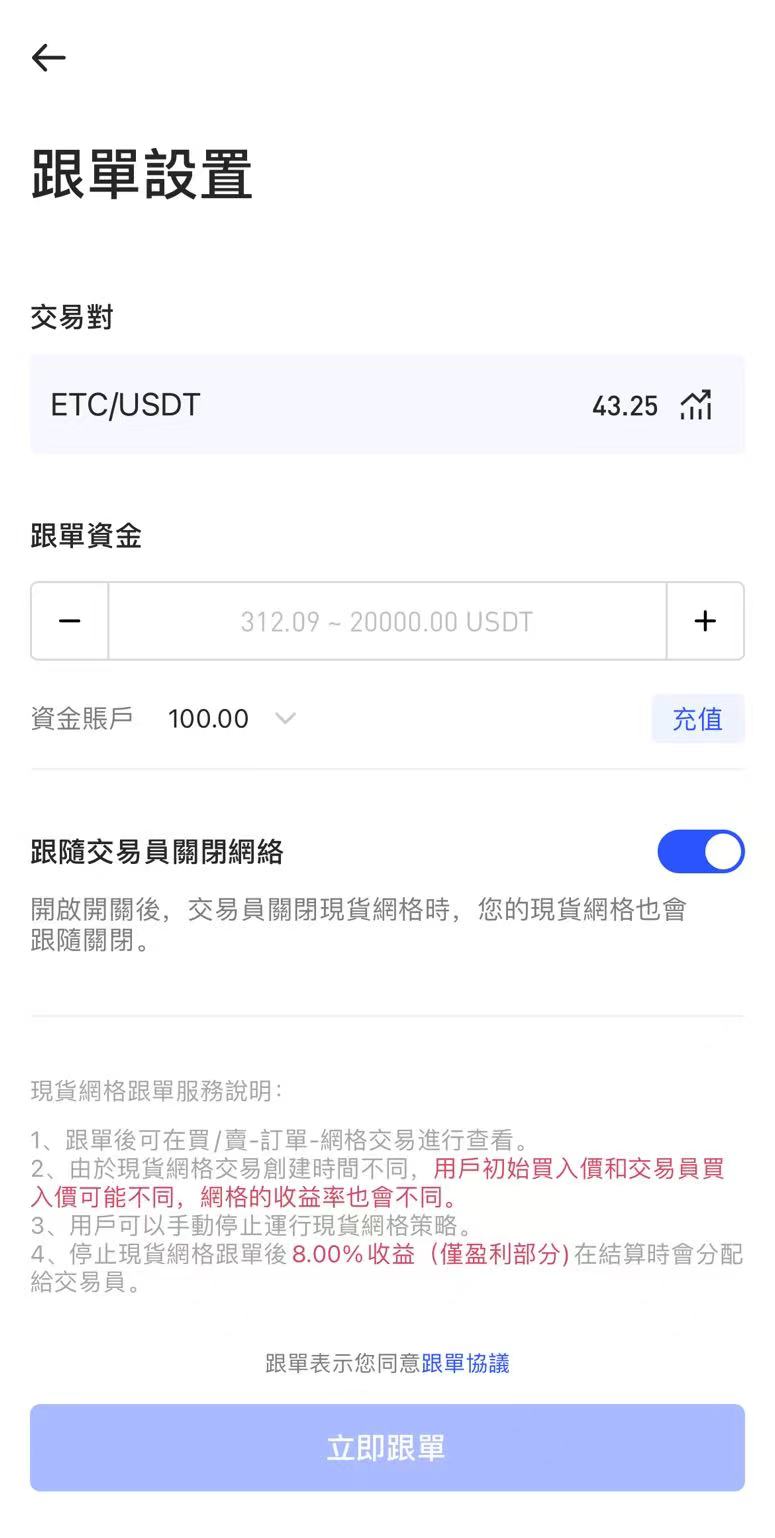Open the ETC/USDT chart icon

point(696,405)
